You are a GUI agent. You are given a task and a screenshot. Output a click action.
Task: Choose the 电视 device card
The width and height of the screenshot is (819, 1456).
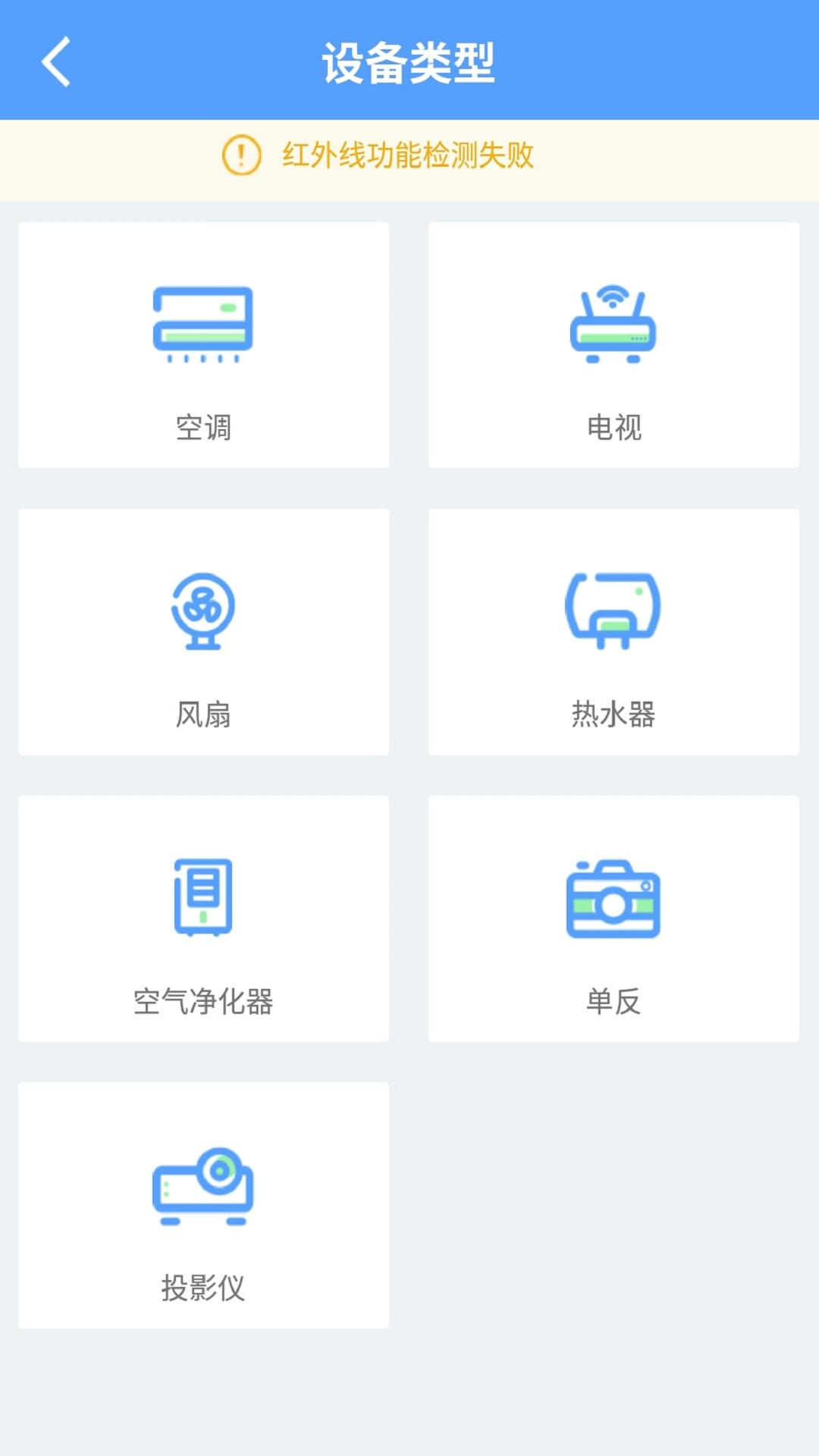[613, 345]
